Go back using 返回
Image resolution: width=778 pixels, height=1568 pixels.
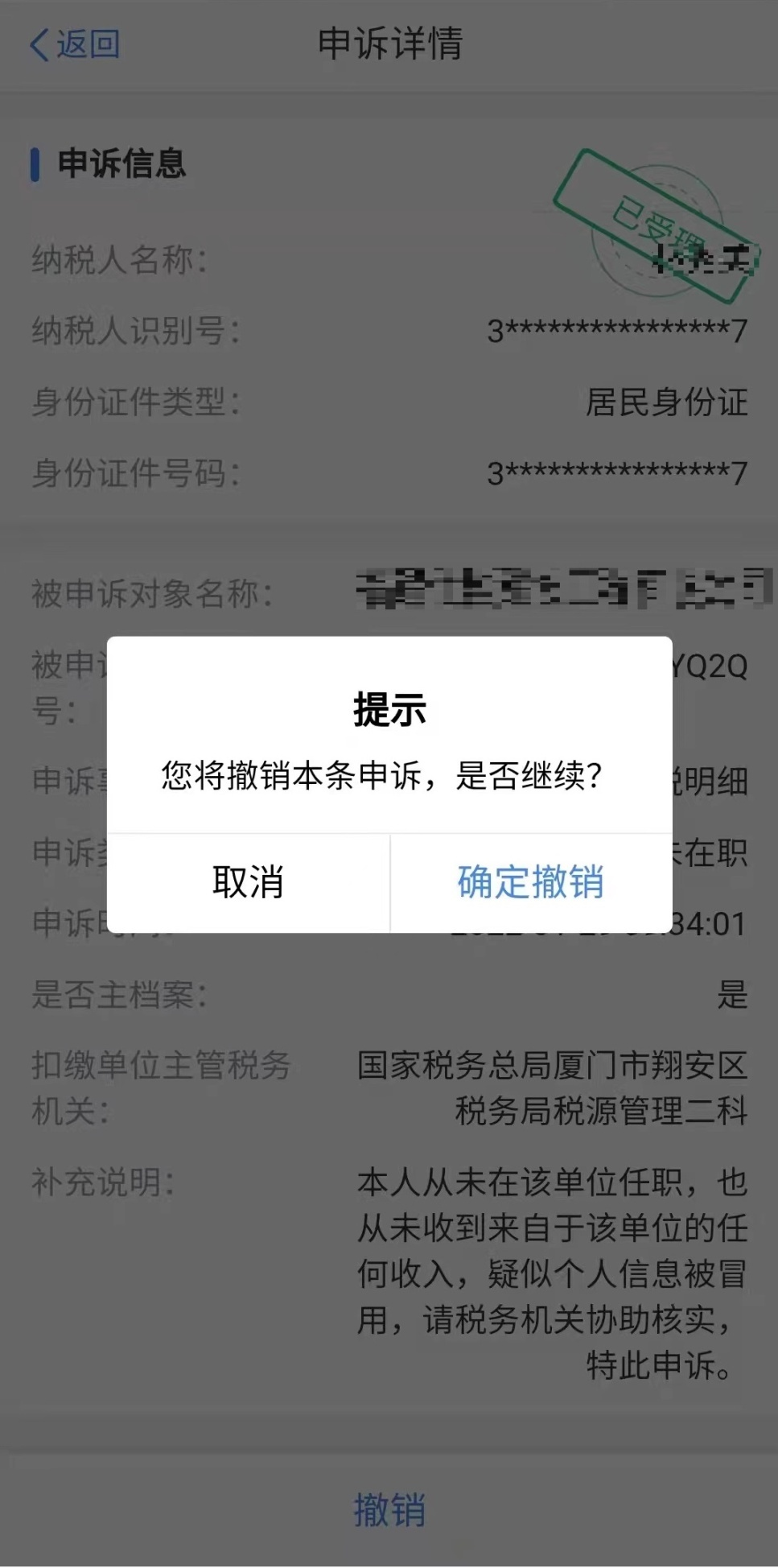point(75,44)
